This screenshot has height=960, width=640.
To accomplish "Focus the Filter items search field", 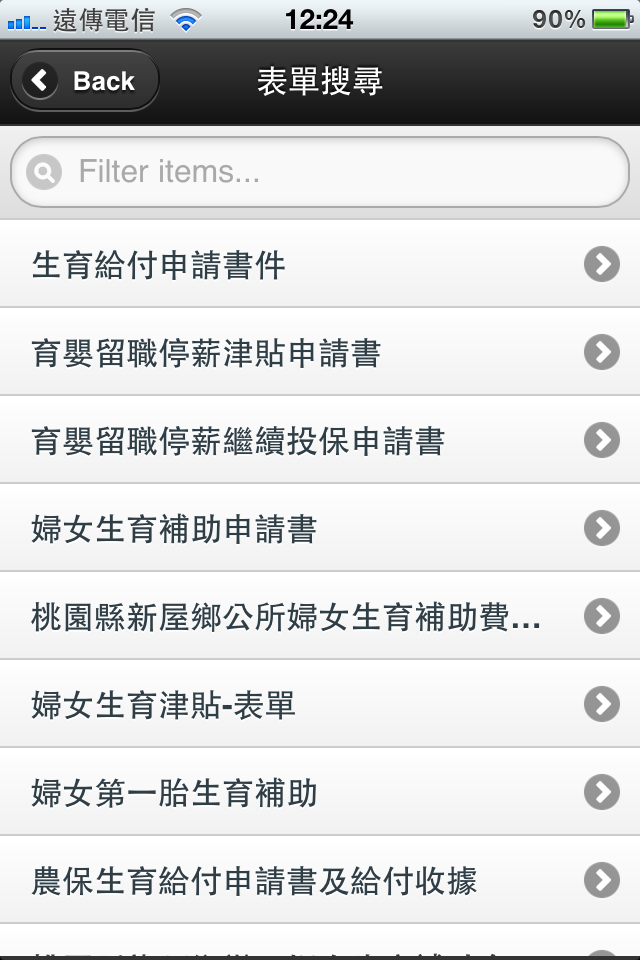I will (330, 172).
